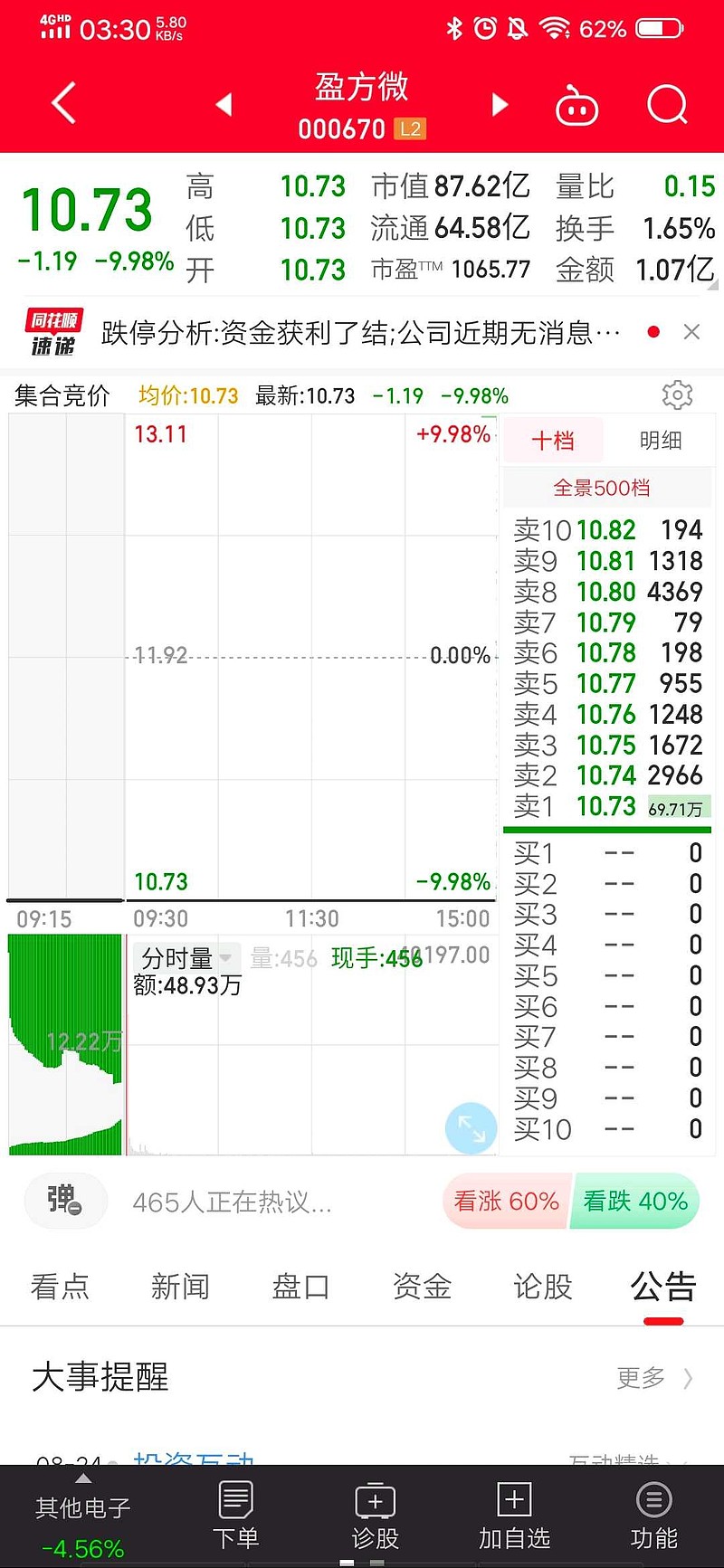View 更多 in 大事提醒

pyautogui.click(x=654, y=1378)
